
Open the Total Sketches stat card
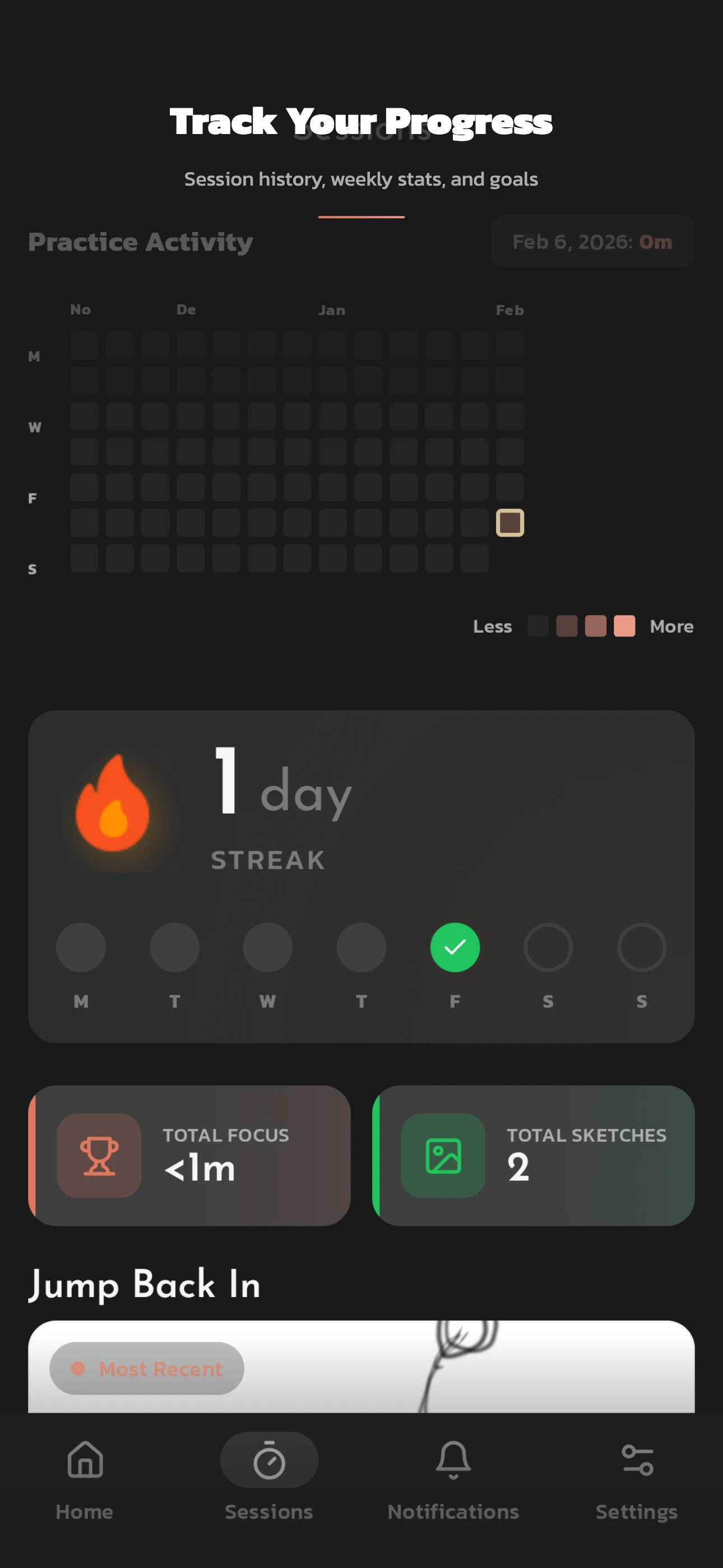[534, 1155]
